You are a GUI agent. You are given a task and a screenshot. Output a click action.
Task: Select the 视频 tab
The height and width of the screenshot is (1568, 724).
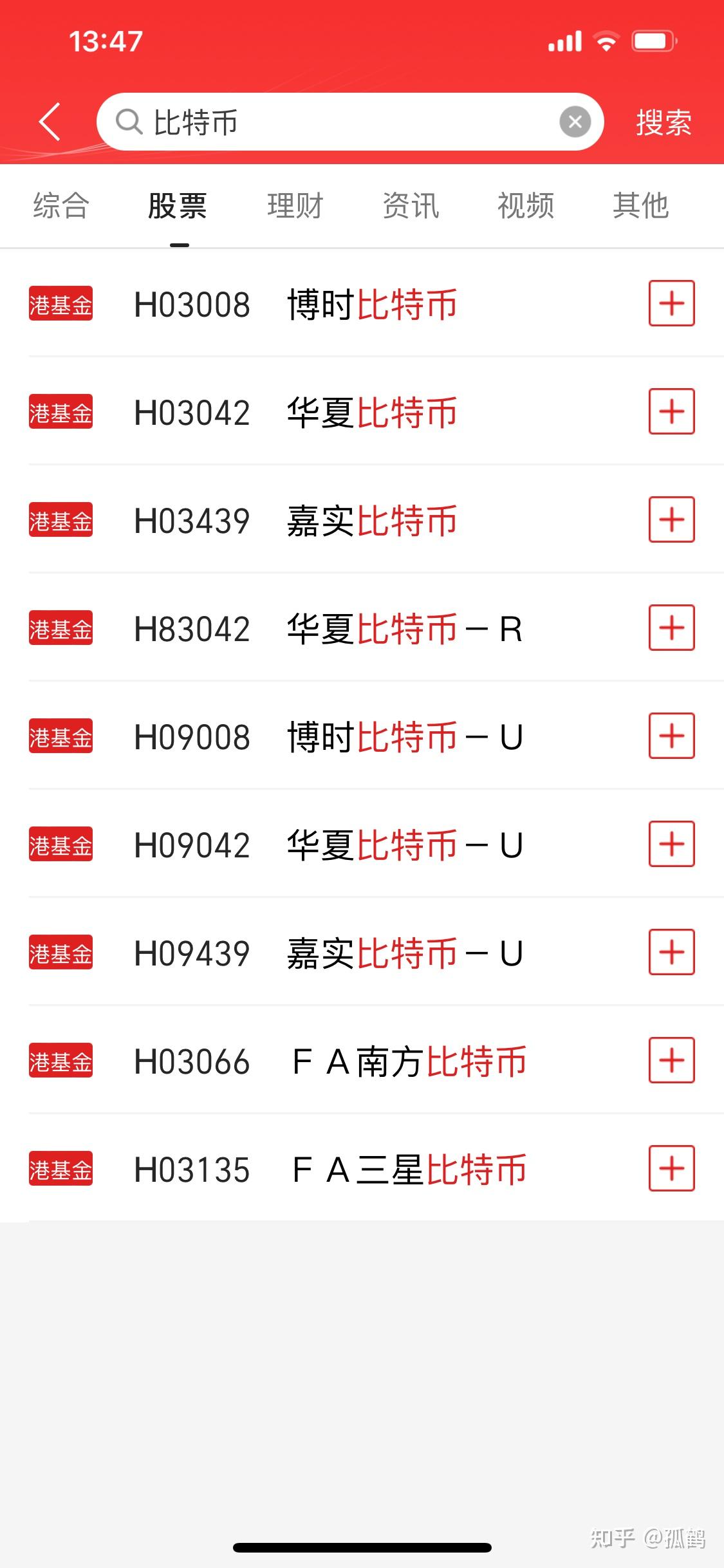(526, 206)
